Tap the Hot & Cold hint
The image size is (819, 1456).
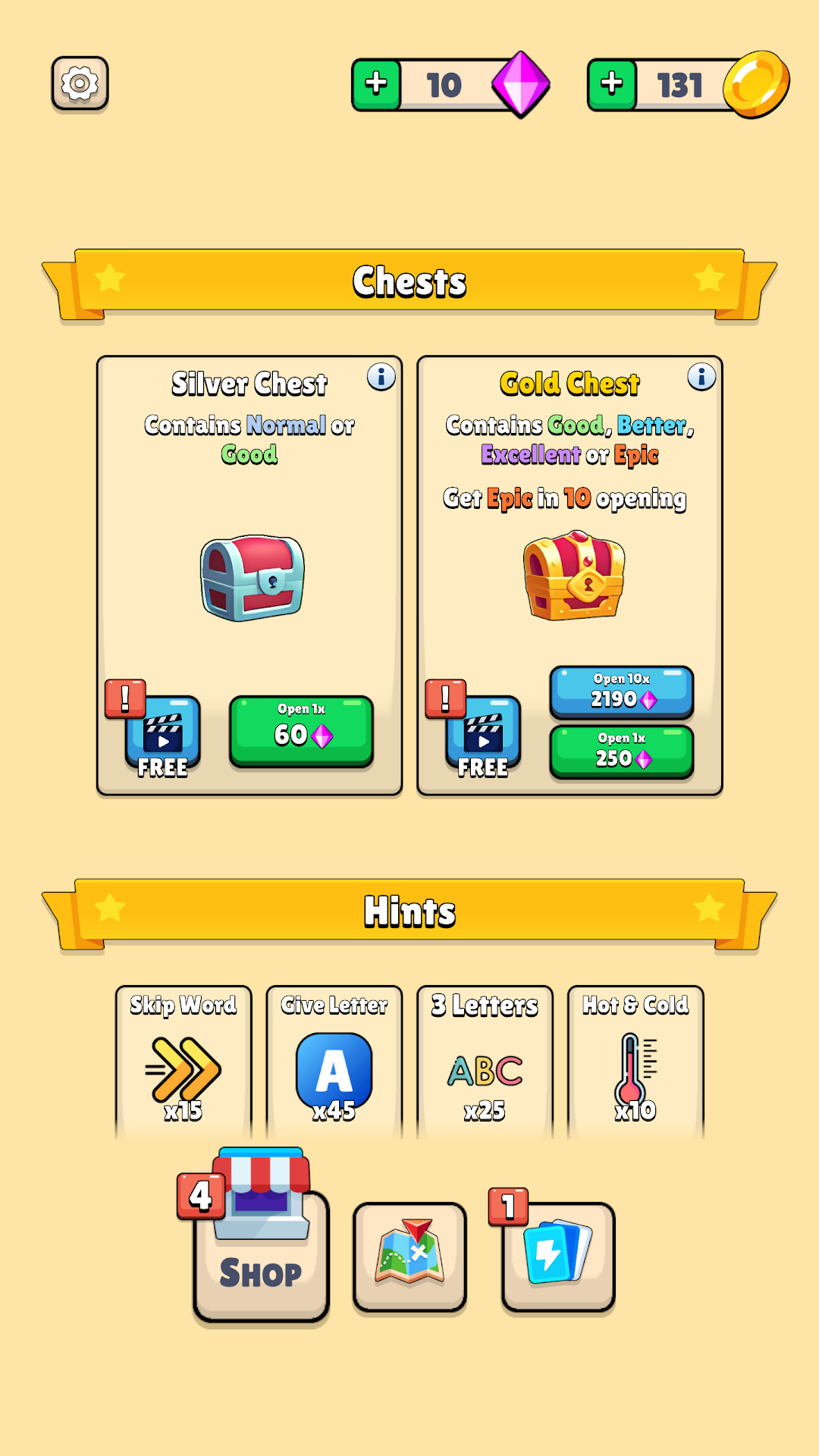point(635,1062)
